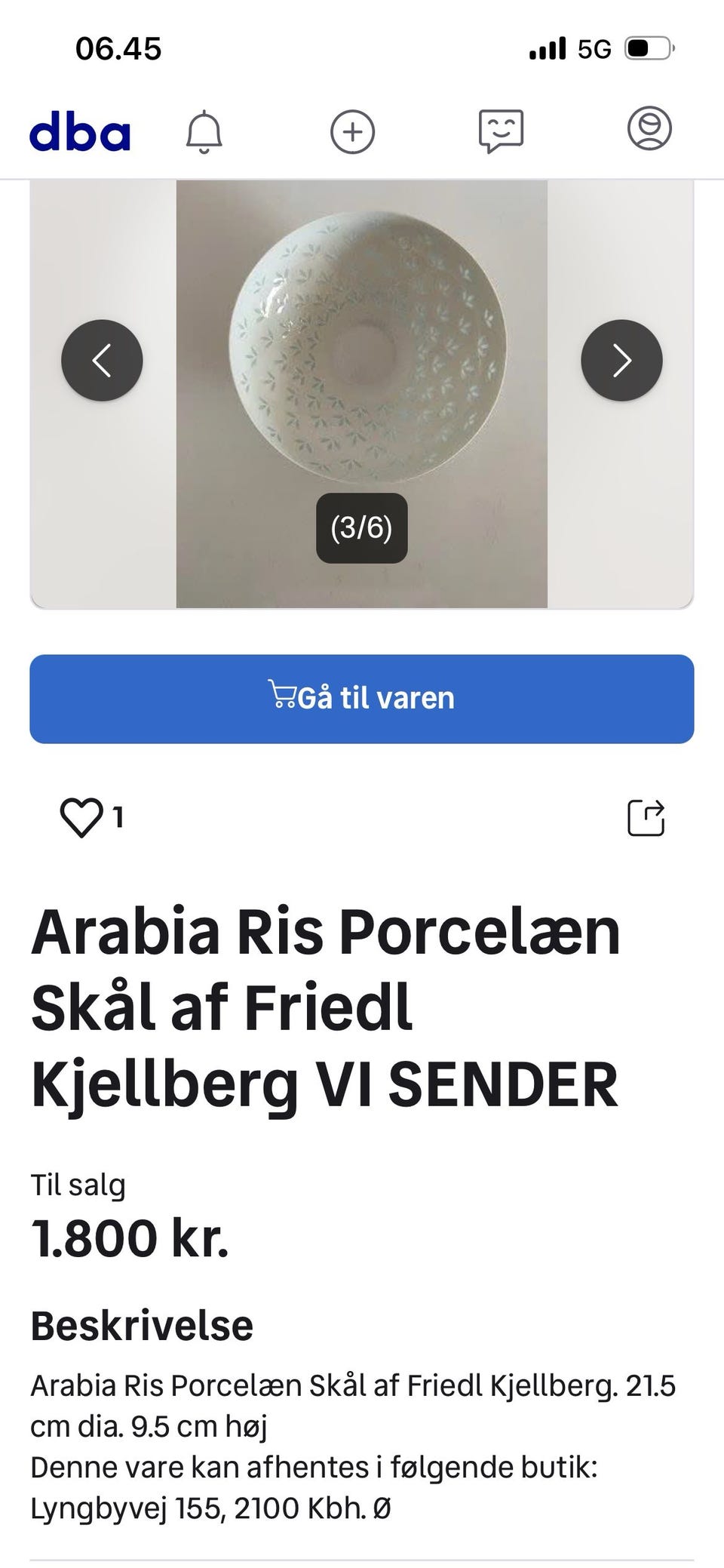Open your profile account icon
The height and width of the screenshot is (1568, 724).
point(650,129)
